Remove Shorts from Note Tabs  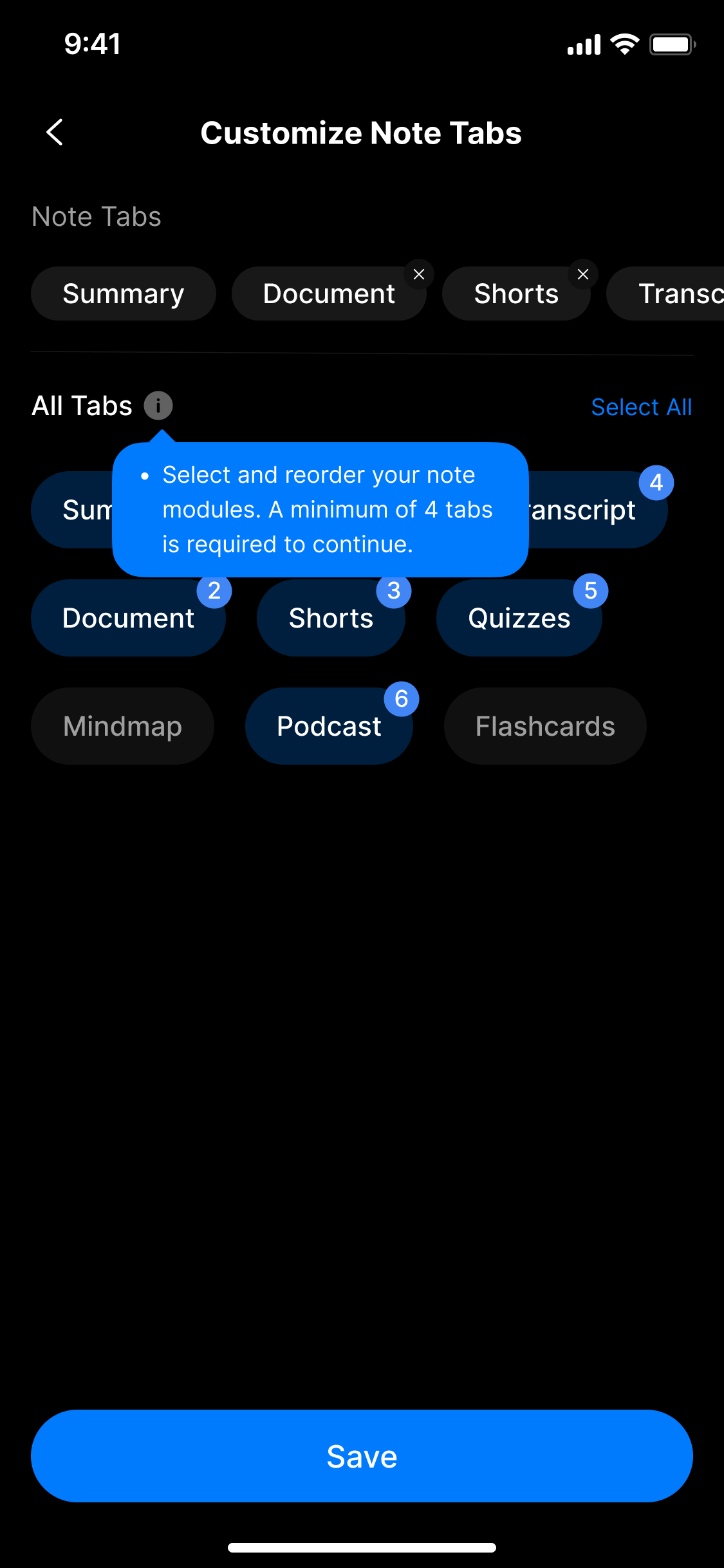coord(583,275)
